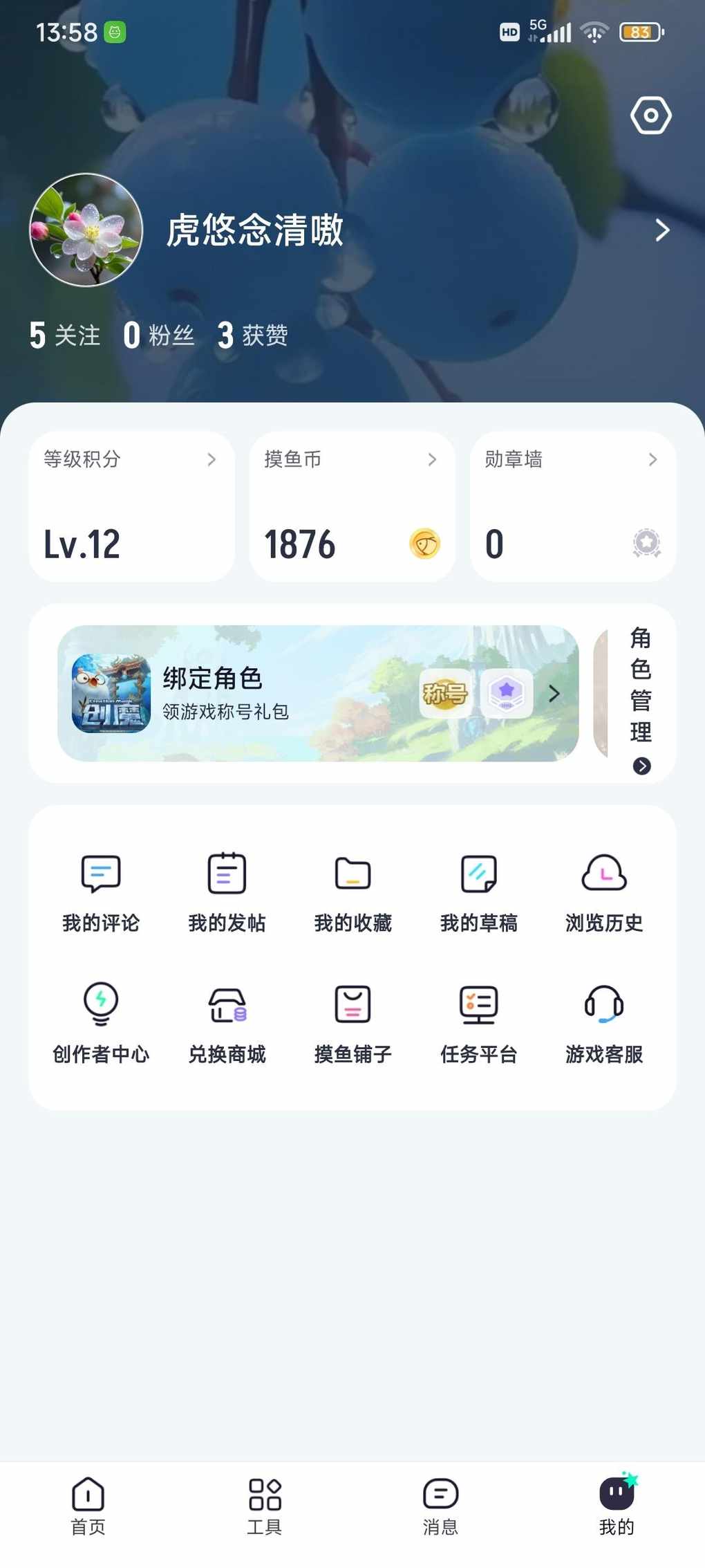Open 我的收藏 folder
This screenshot has width=705, height=1568.
click(352, 892)
